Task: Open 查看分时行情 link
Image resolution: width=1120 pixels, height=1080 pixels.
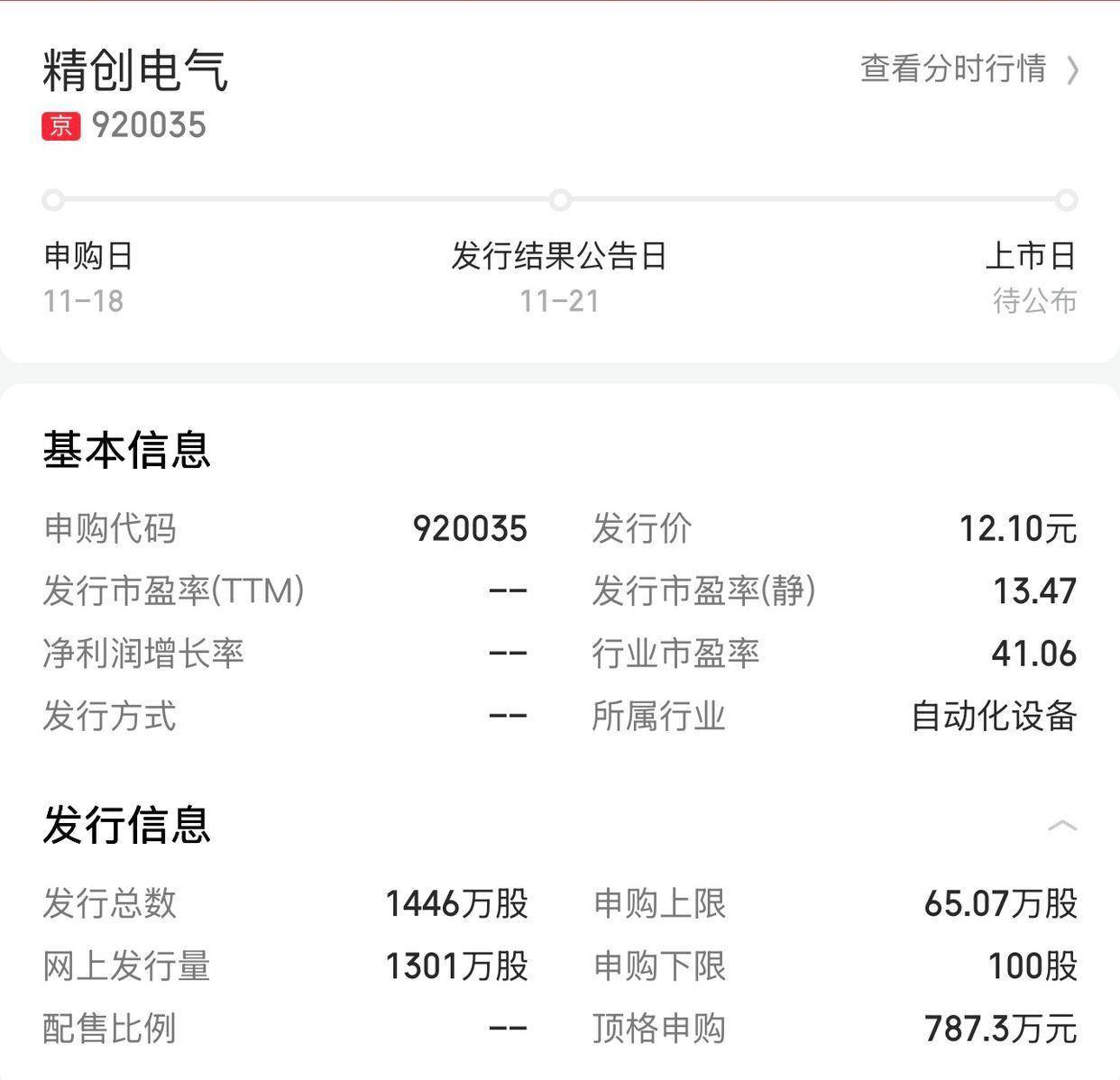Action: tap(968, 69)
